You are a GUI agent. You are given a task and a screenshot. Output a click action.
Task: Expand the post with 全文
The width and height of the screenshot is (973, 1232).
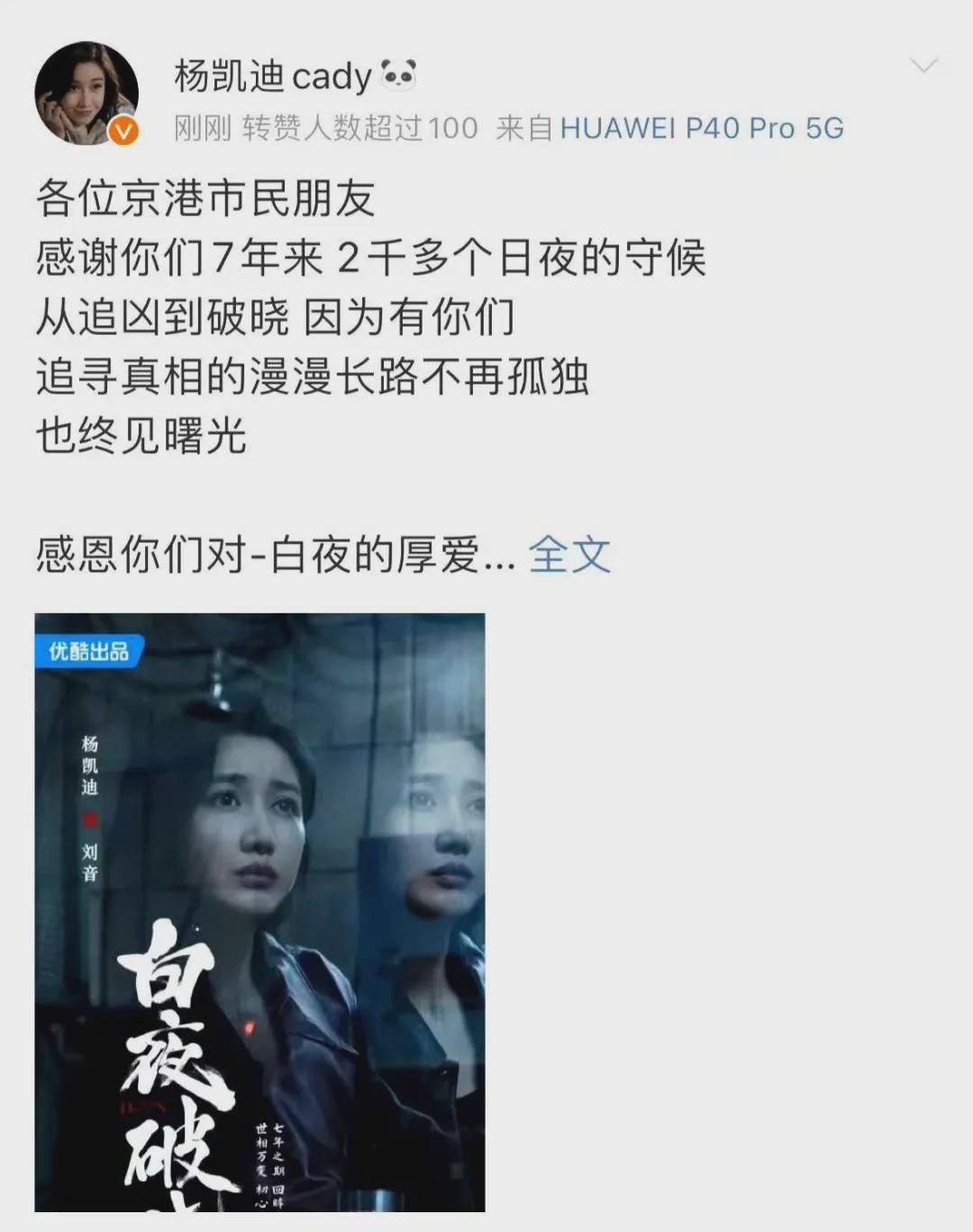569,554
